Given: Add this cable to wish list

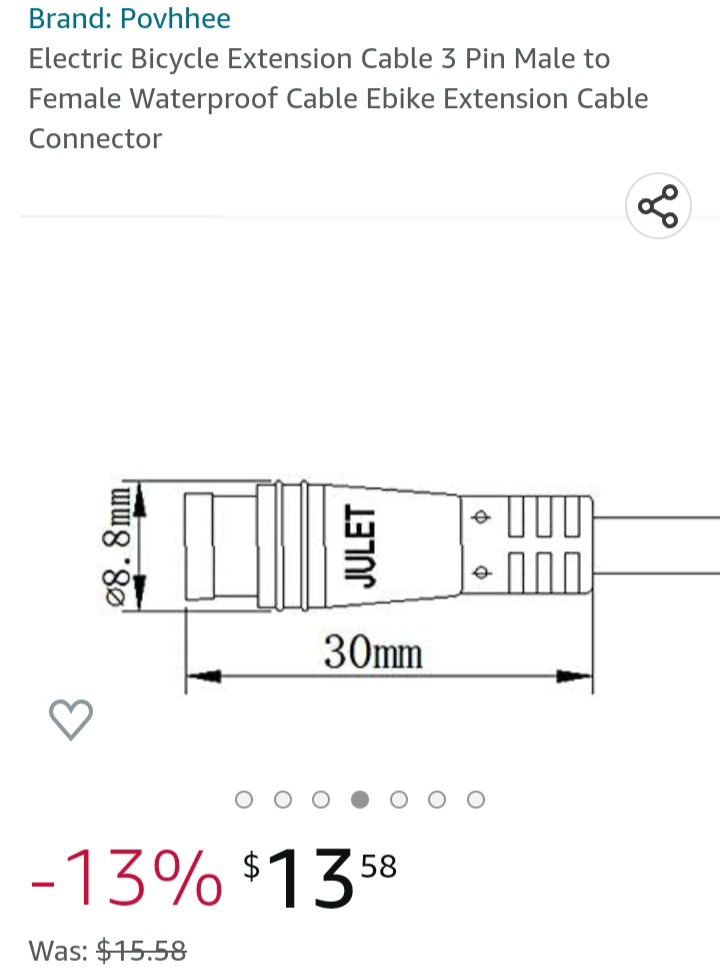Looking at the screenshot, I should (71, 719).
